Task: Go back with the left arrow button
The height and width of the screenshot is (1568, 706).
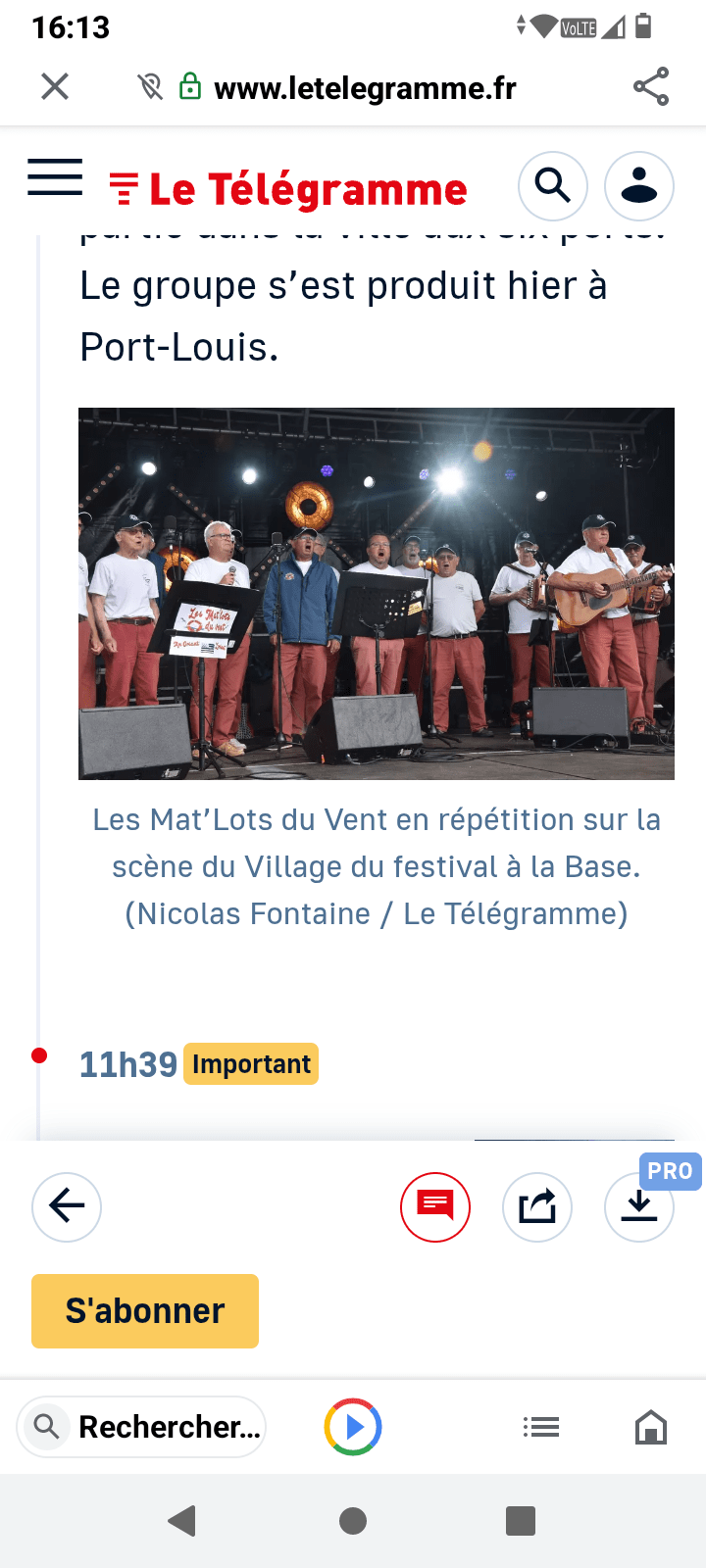Action: click(x=67, y=1206)
